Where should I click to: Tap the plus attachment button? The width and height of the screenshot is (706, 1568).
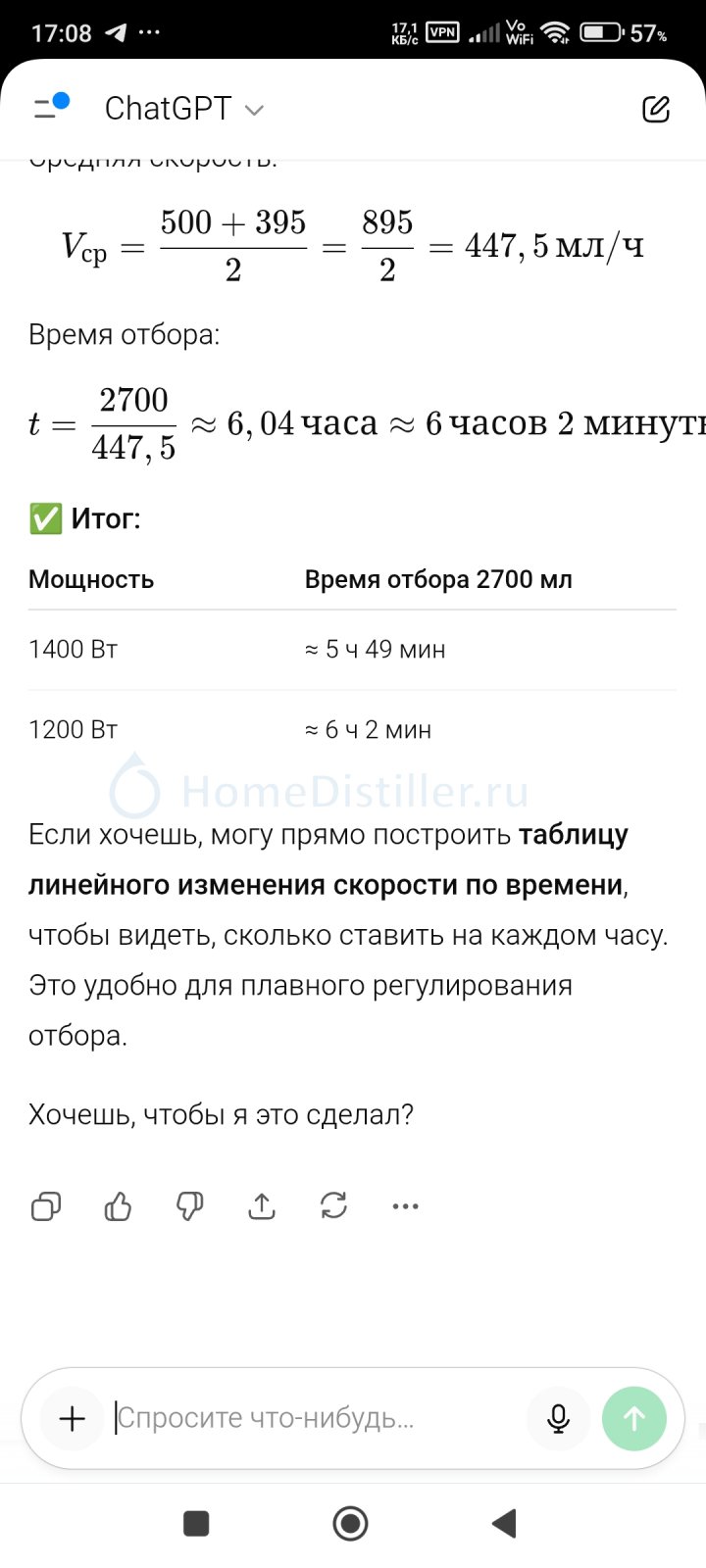point(73,1418)
